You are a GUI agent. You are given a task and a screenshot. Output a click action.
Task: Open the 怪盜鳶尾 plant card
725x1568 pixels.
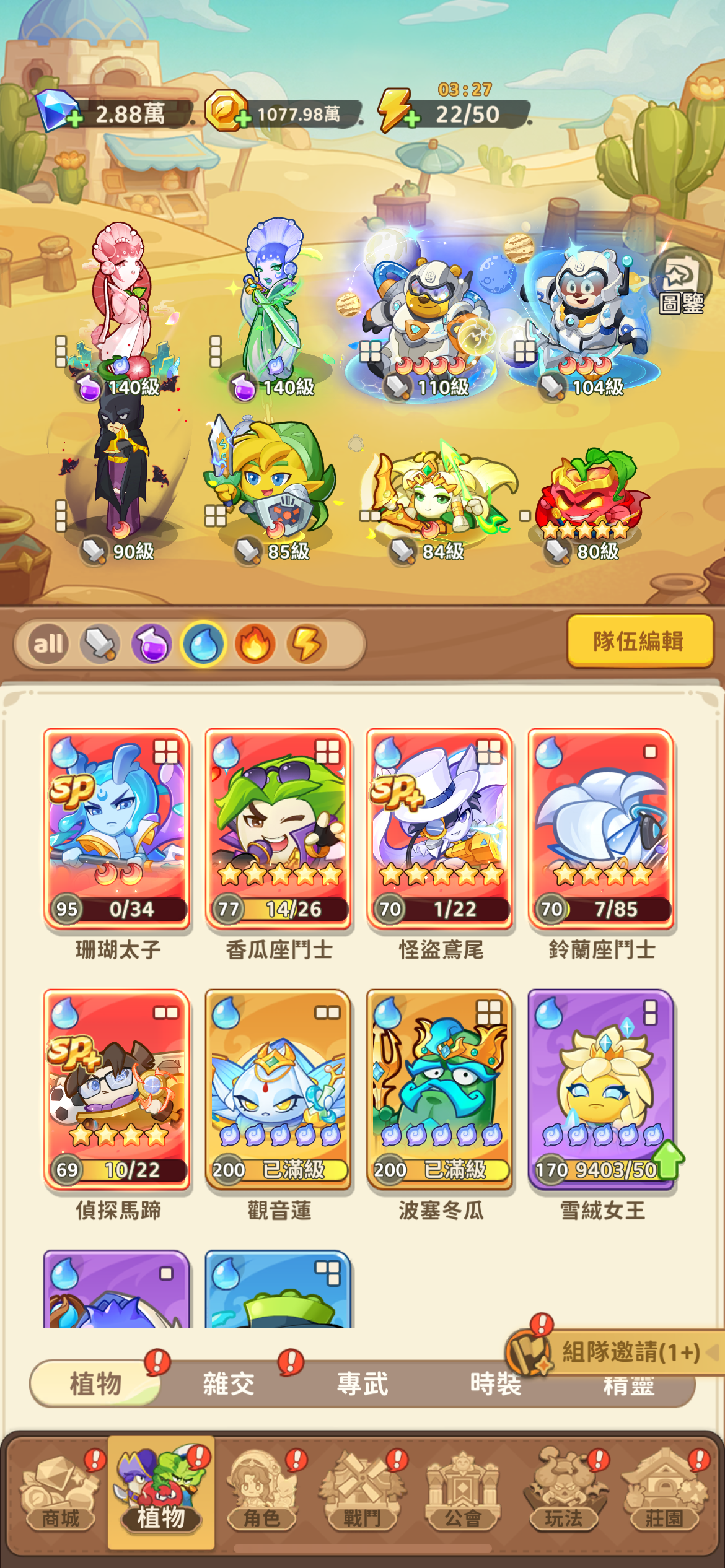[439, 829]
